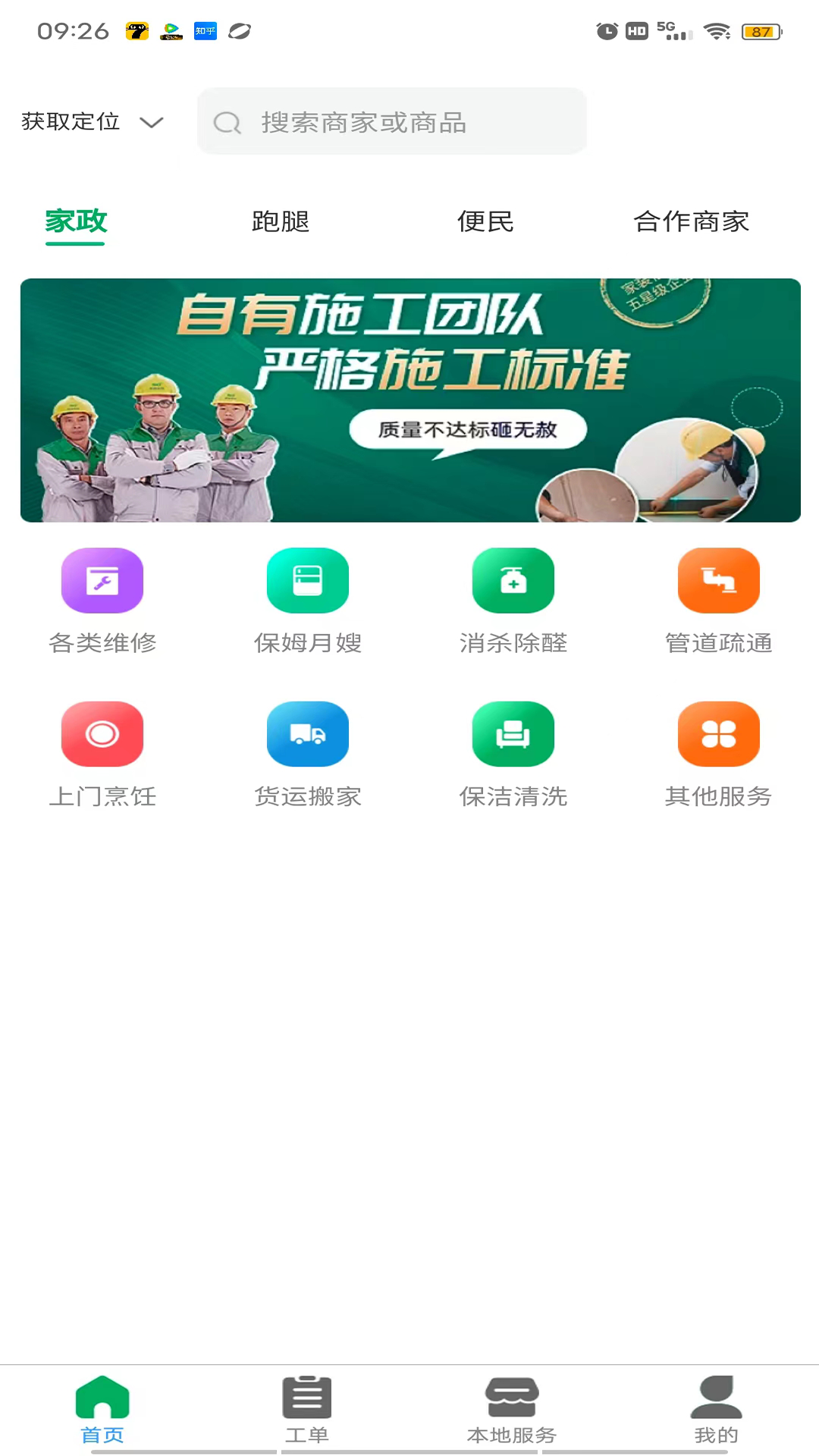Open 其他服务 category

(718, 755)
